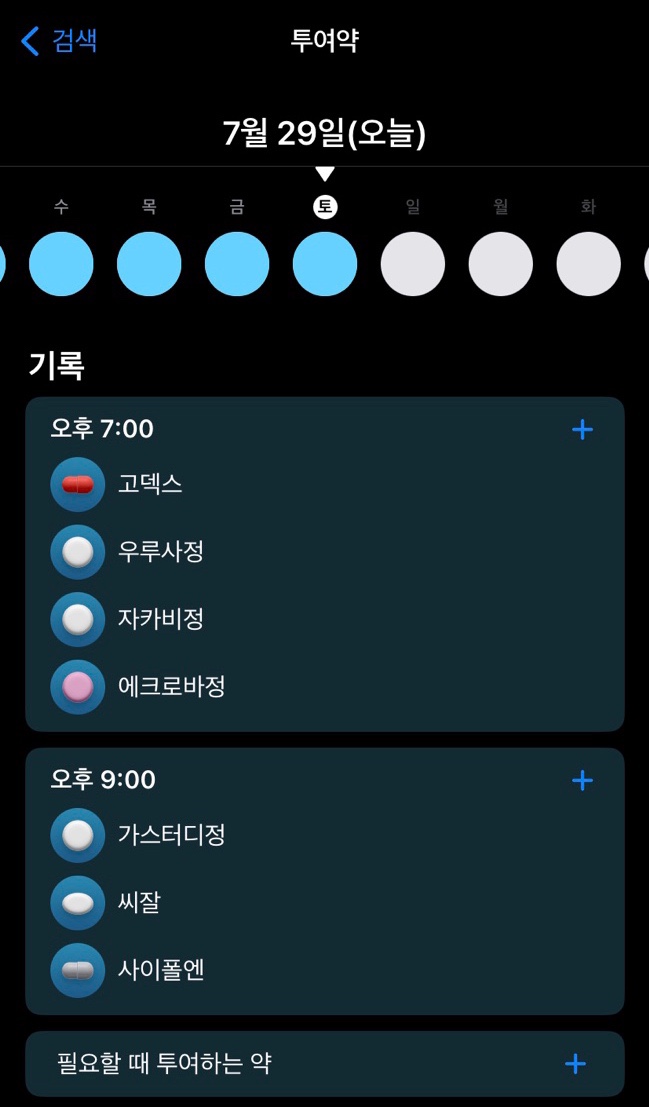Open the 씨잘 medication entry
The width and height of the screenshot is (649, 1107).
click(x=325, y=903)
